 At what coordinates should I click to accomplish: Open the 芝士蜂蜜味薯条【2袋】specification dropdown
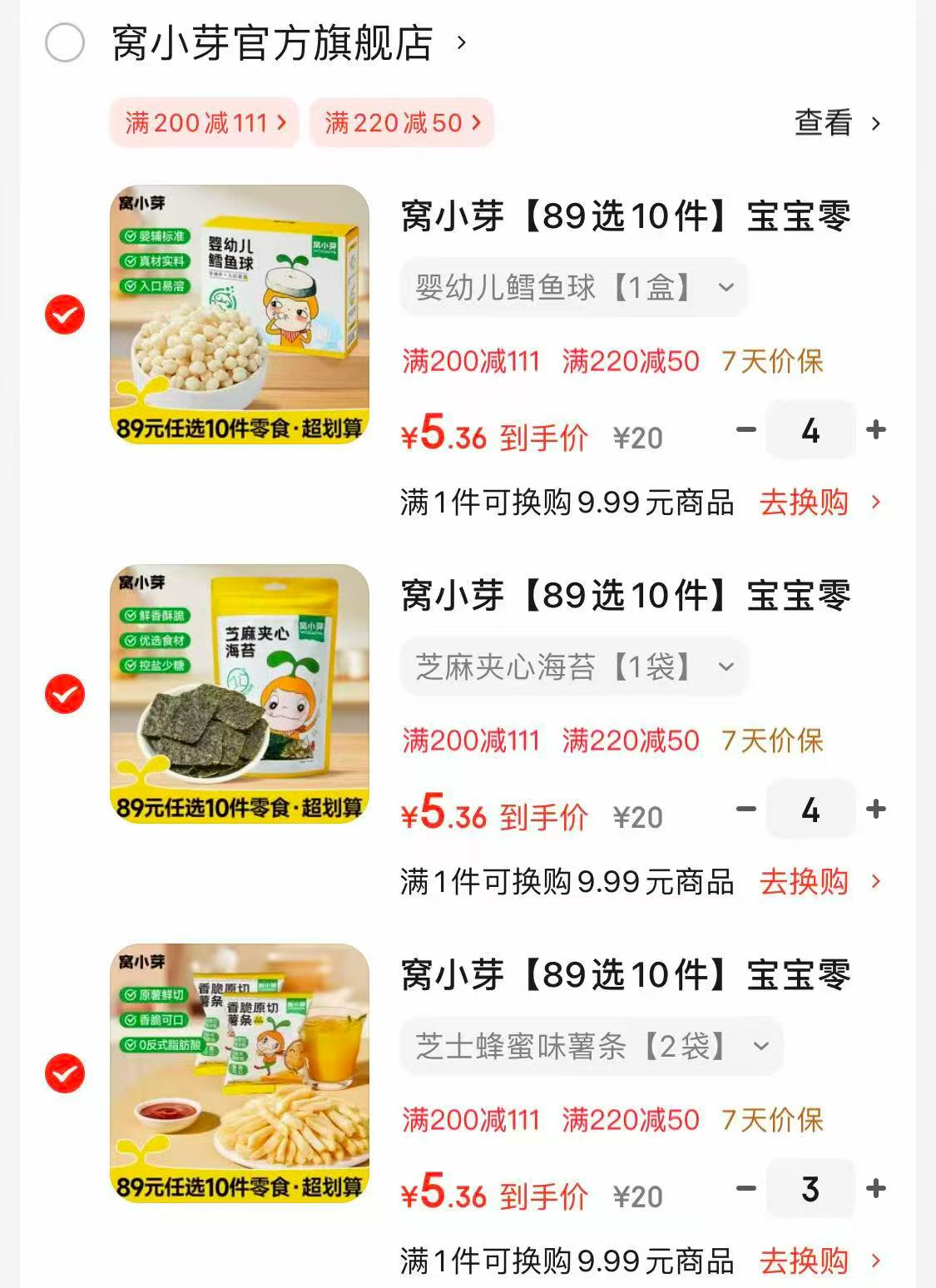pyautogui.click(x=591, y=1048)
